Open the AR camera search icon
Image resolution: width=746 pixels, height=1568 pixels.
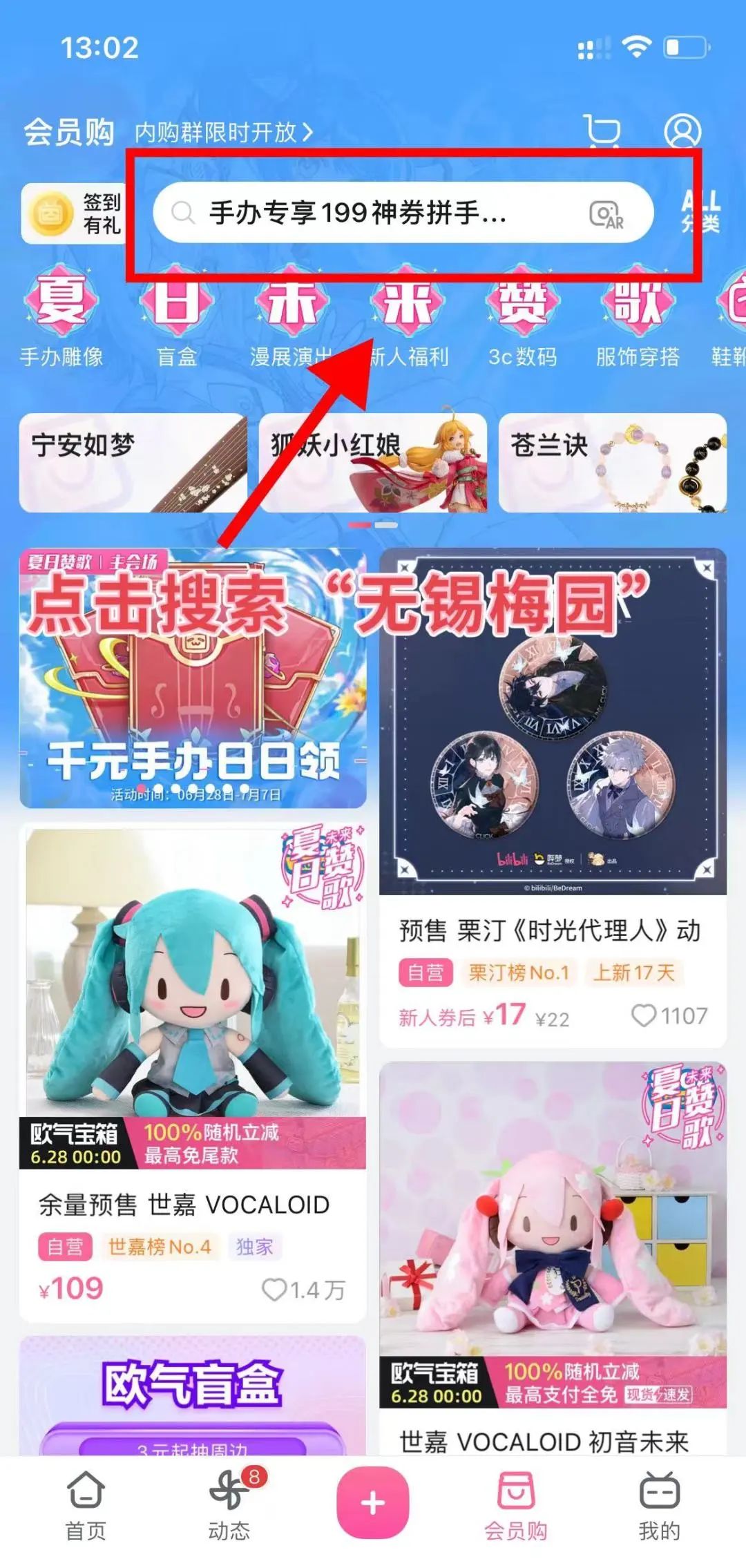pos(606,214)
